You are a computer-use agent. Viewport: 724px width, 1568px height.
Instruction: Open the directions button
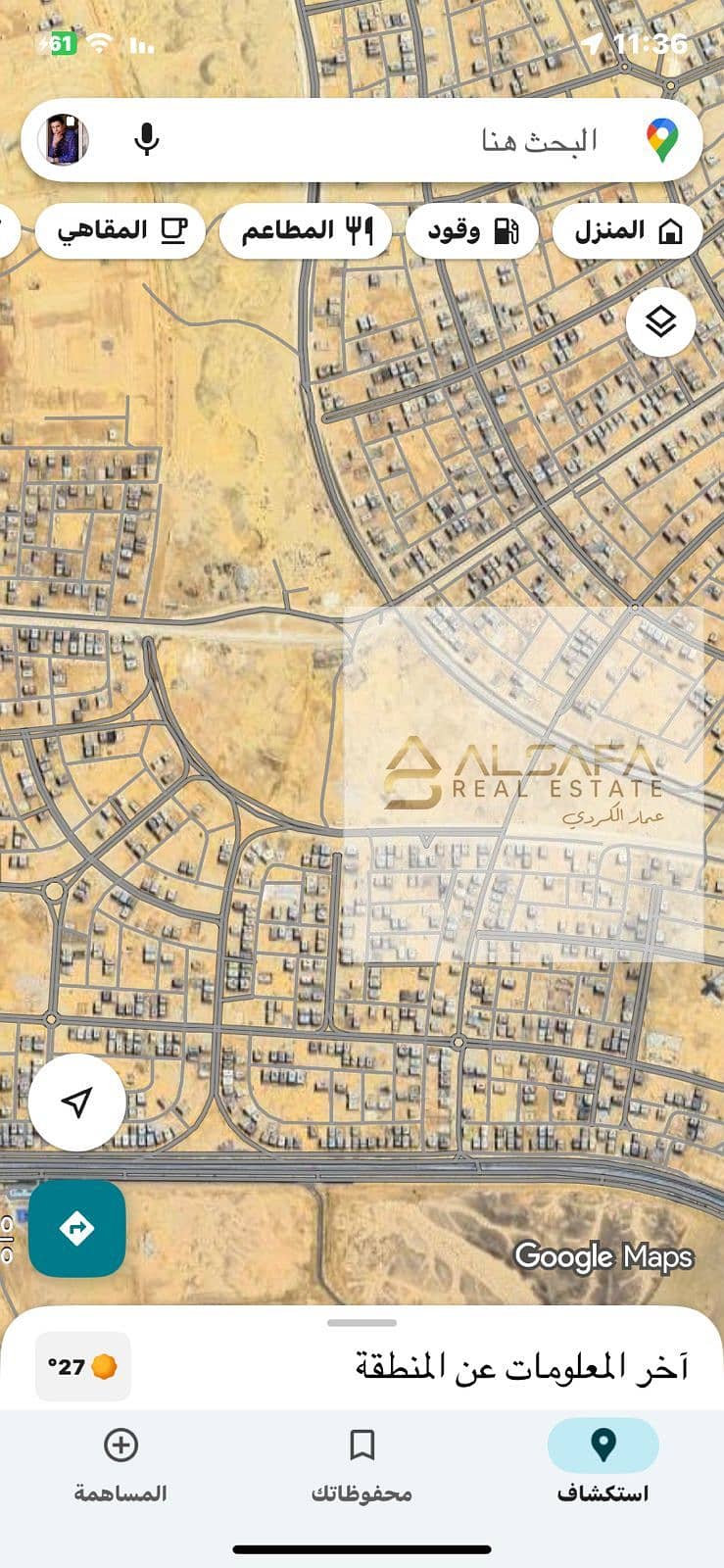77,1228
